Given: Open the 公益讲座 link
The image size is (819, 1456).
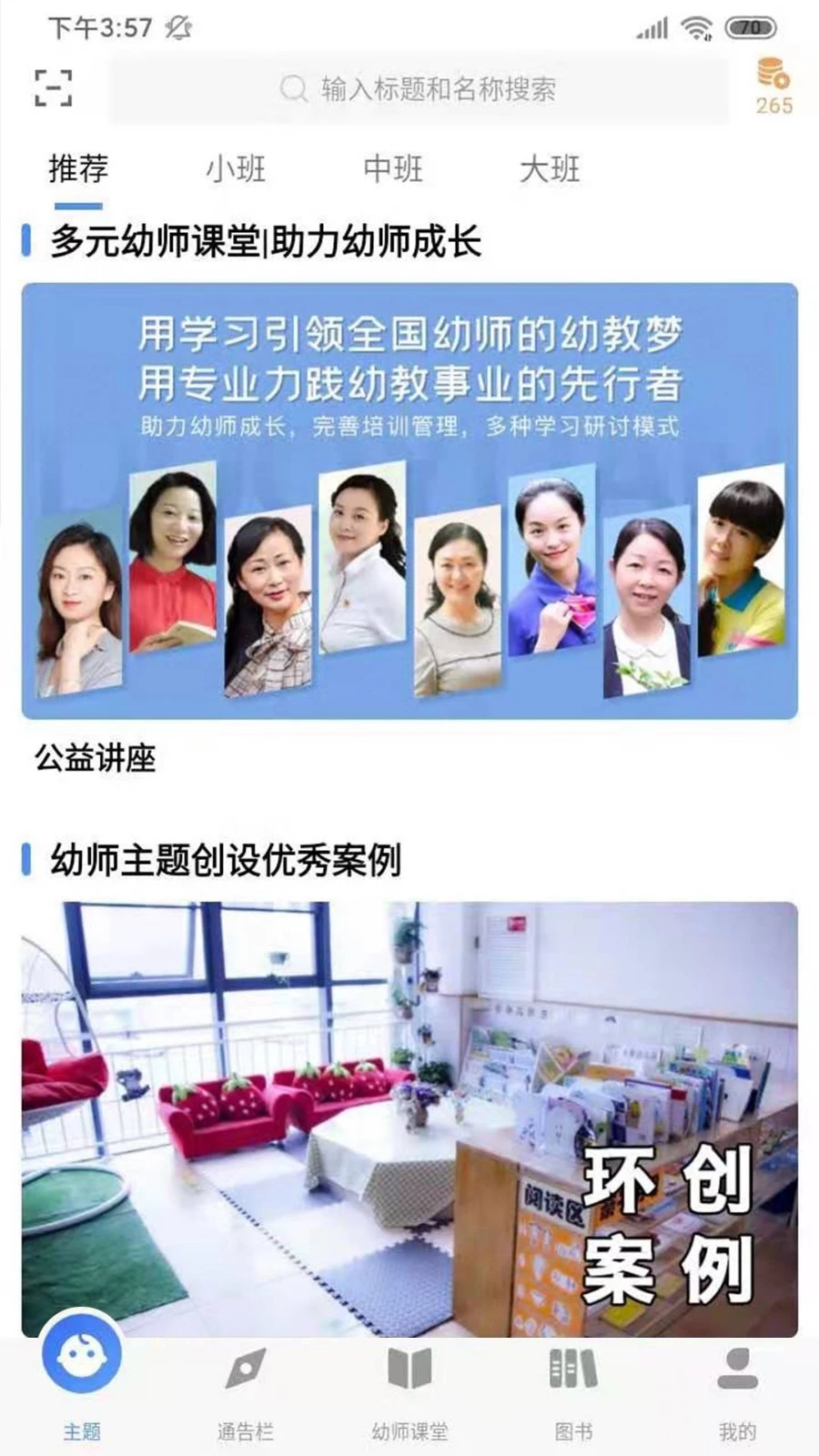Looking at the screenshot, I should coord(96,758).
